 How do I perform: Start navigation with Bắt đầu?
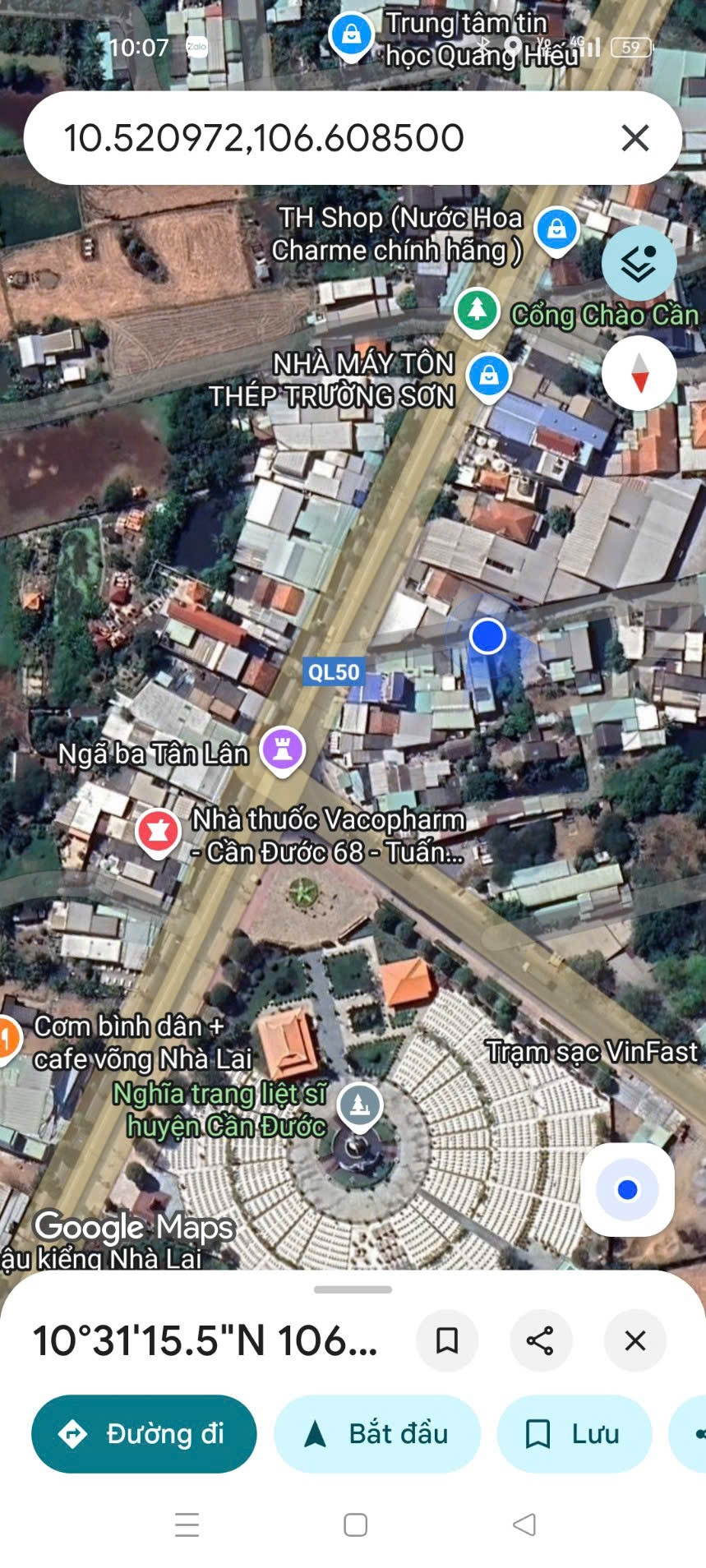coord(377,1434)
